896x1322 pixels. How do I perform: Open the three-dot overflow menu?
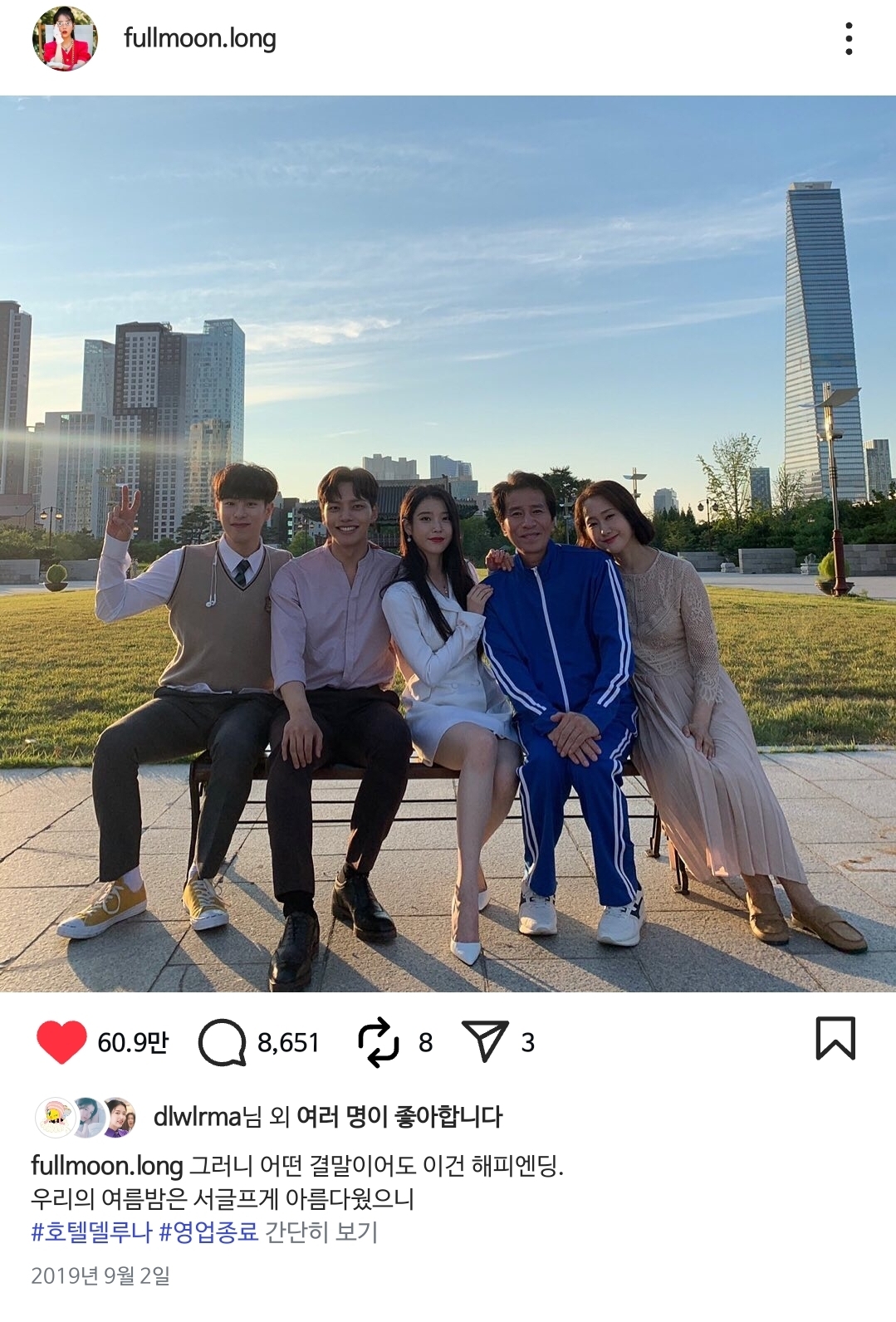(848, 39)
